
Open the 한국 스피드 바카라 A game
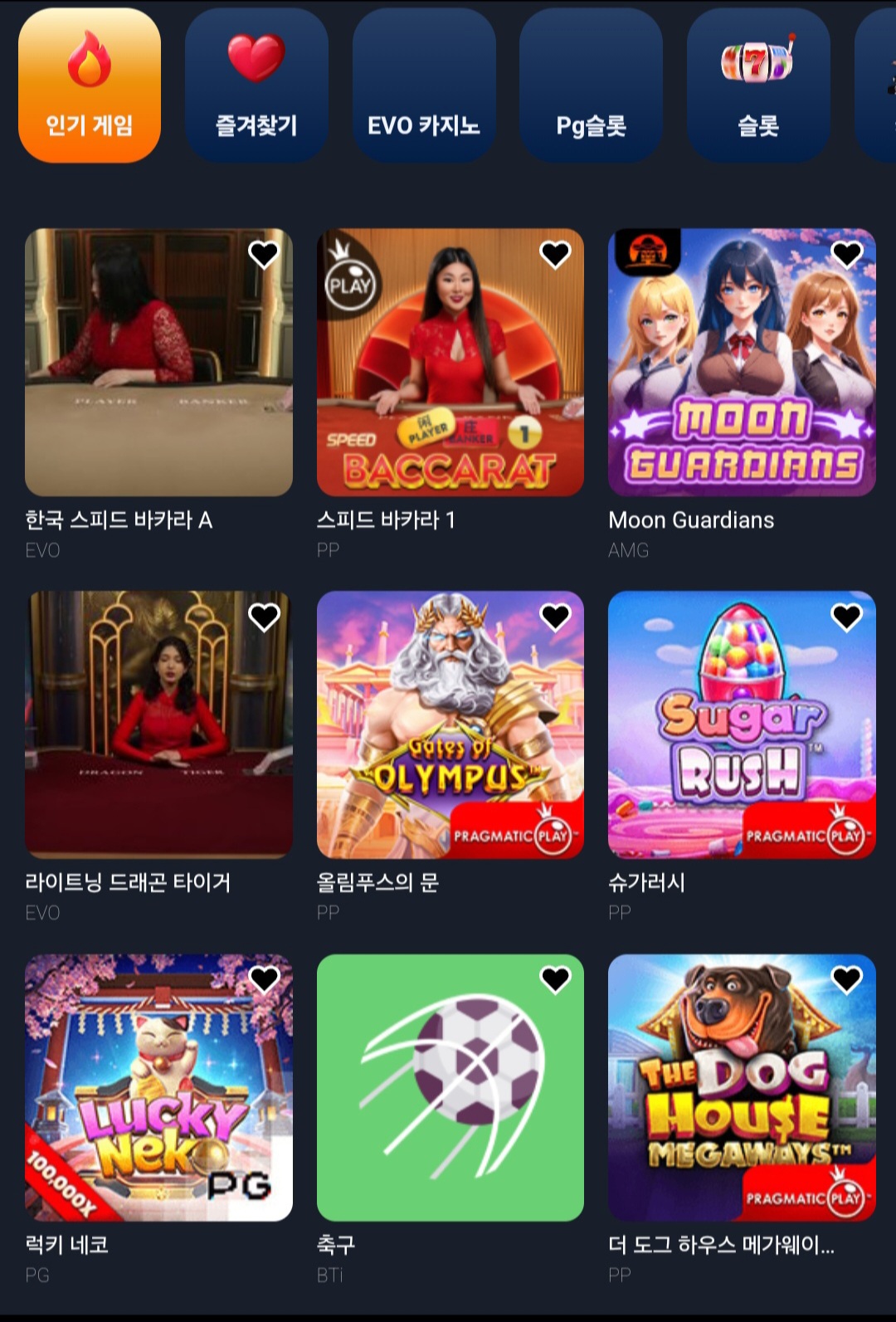[158, 363]
